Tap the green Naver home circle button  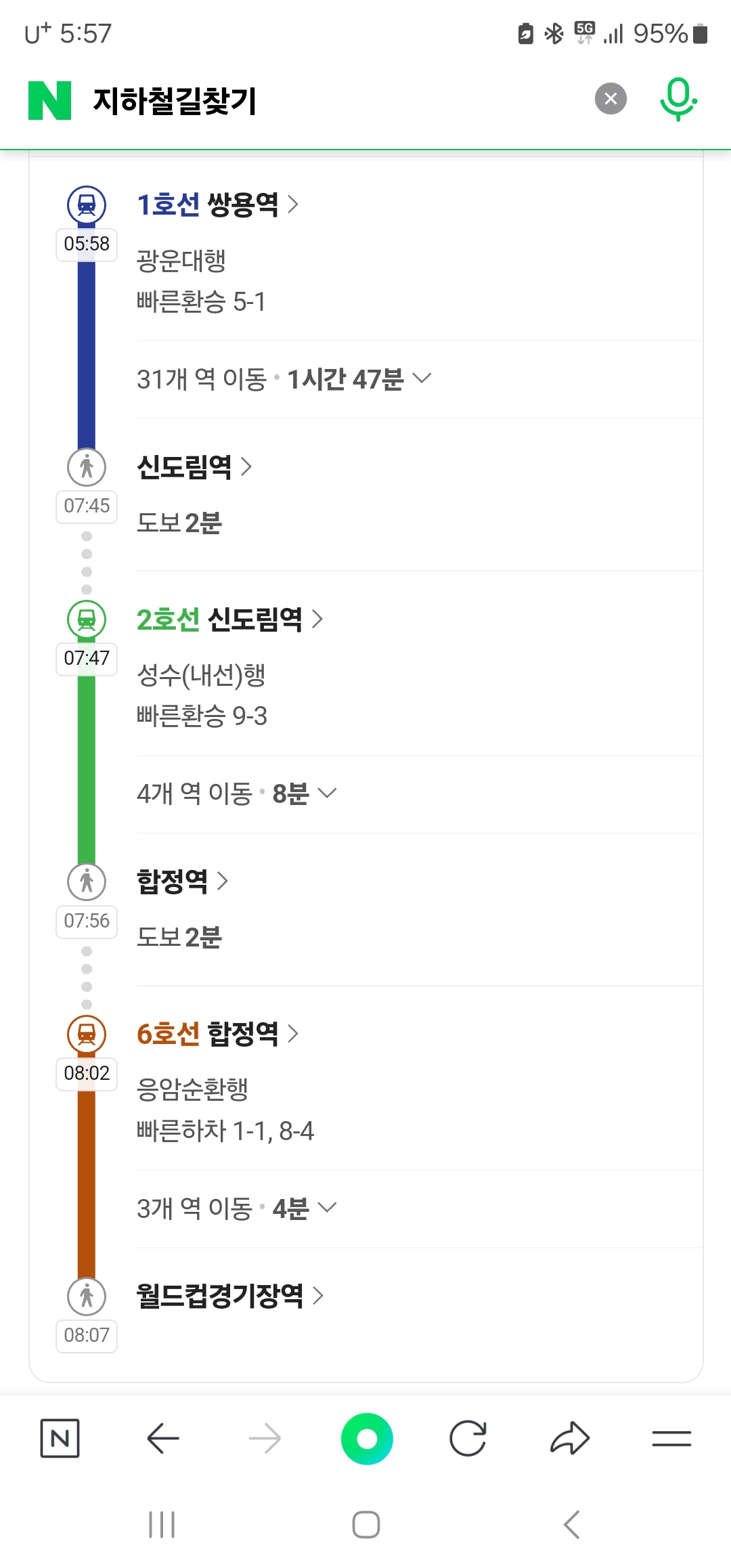(367, 1438)
